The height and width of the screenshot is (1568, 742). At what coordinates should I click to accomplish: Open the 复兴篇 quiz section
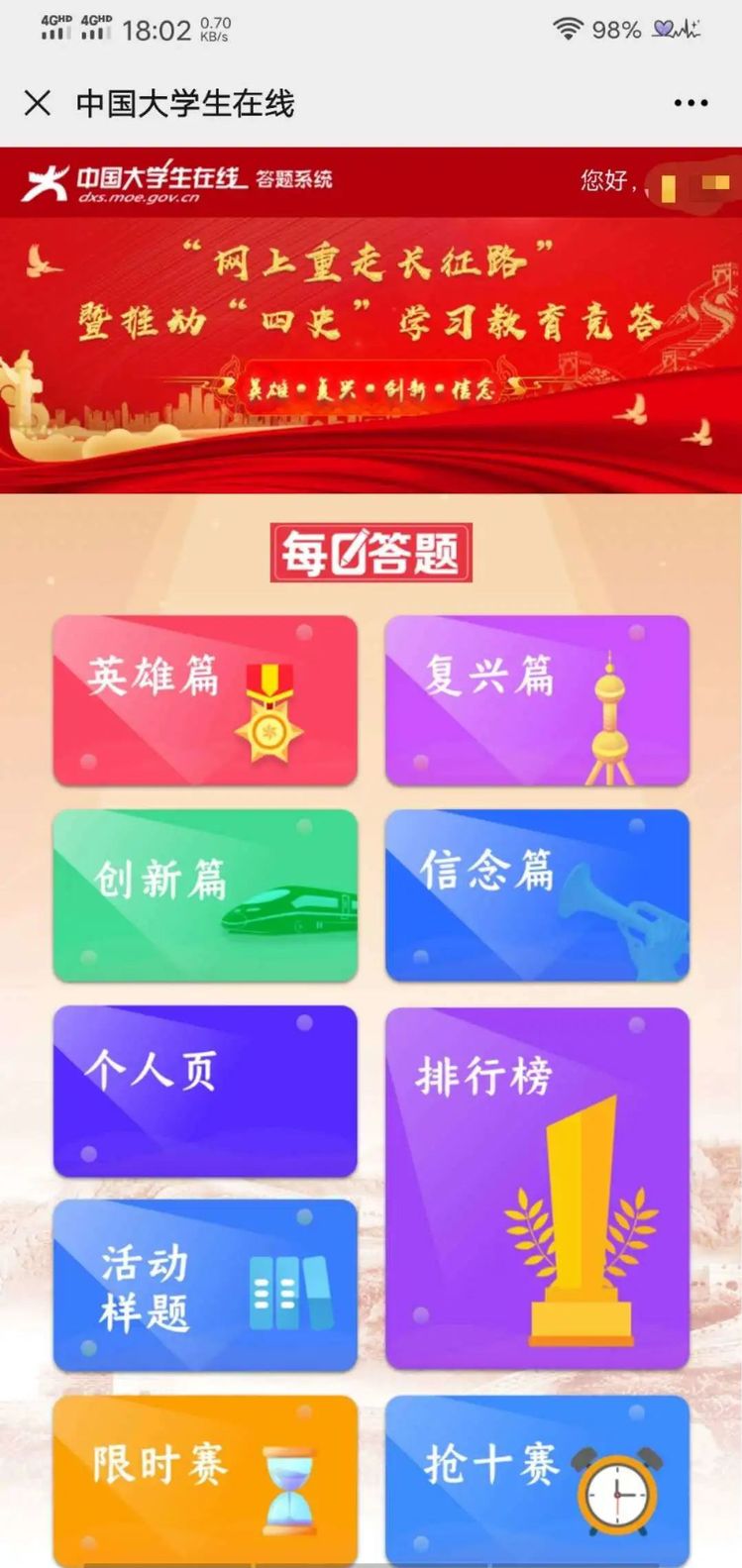(537, 700)
